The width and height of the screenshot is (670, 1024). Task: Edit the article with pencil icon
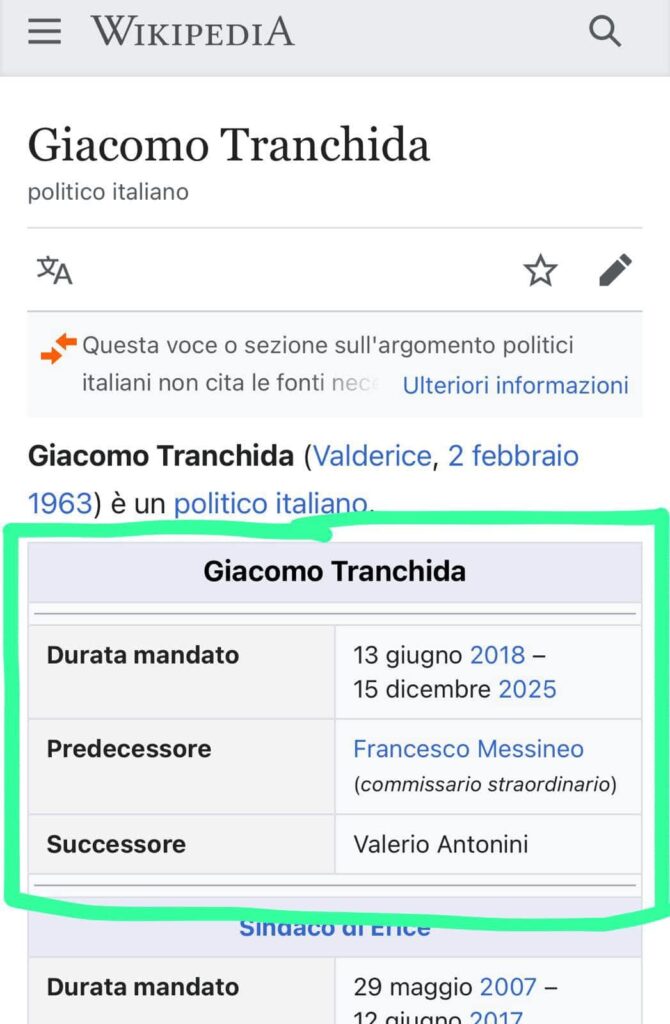point(615,270)
